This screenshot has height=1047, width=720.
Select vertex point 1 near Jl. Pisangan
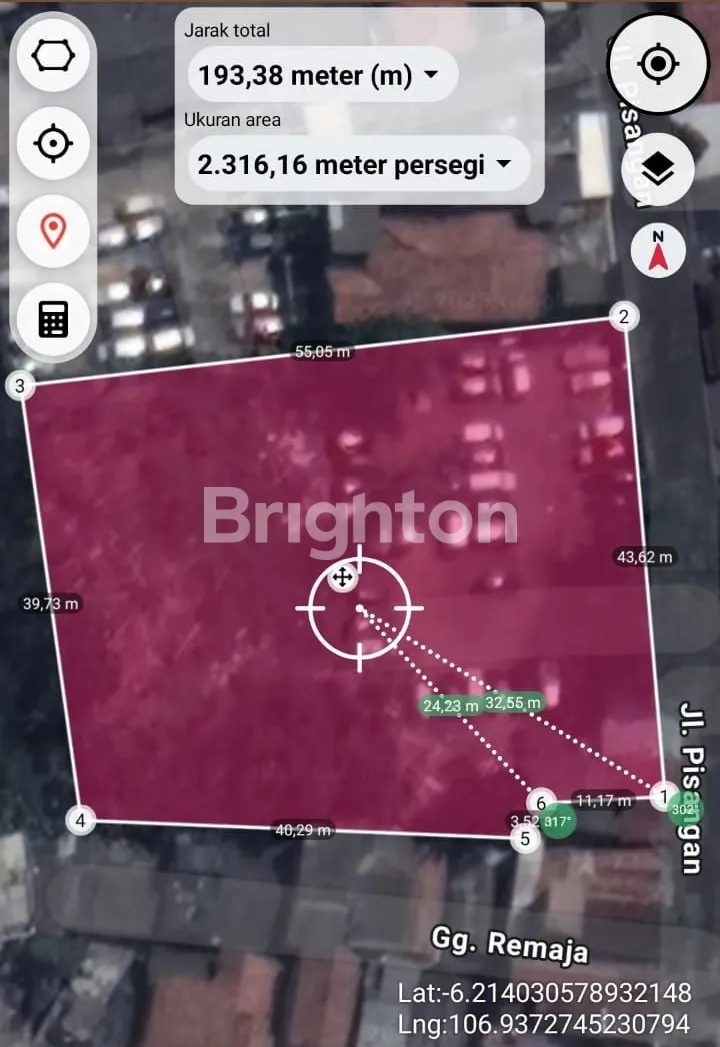[x=661, y=796]
